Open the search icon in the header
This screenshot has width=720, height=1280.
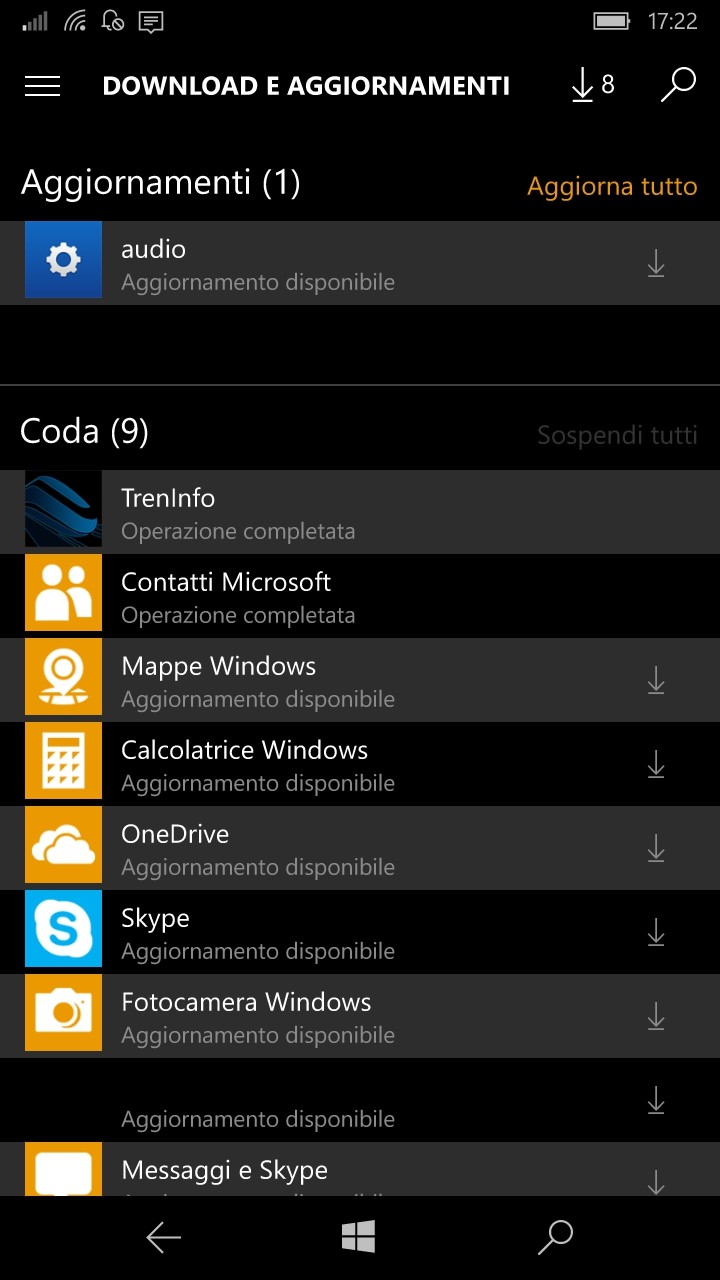click(x=678, y=86)
